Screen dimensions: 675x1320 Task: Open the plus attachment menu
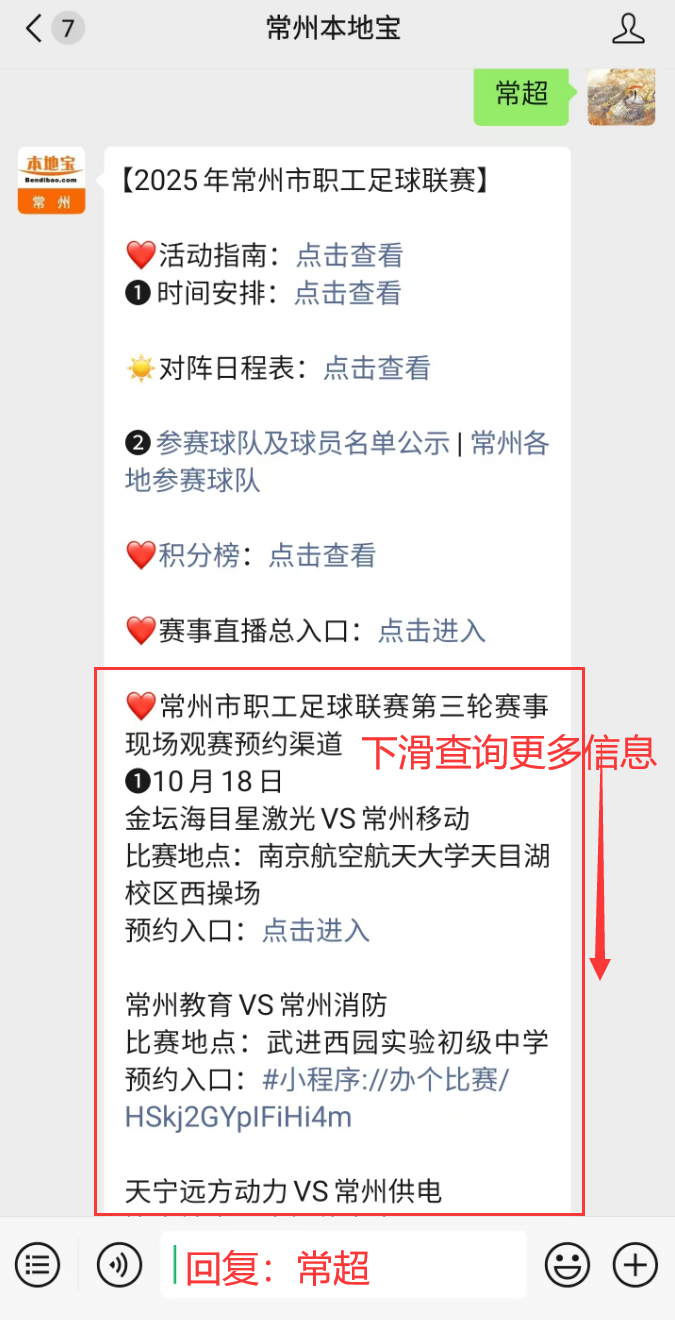click(x=635, y=1265)
